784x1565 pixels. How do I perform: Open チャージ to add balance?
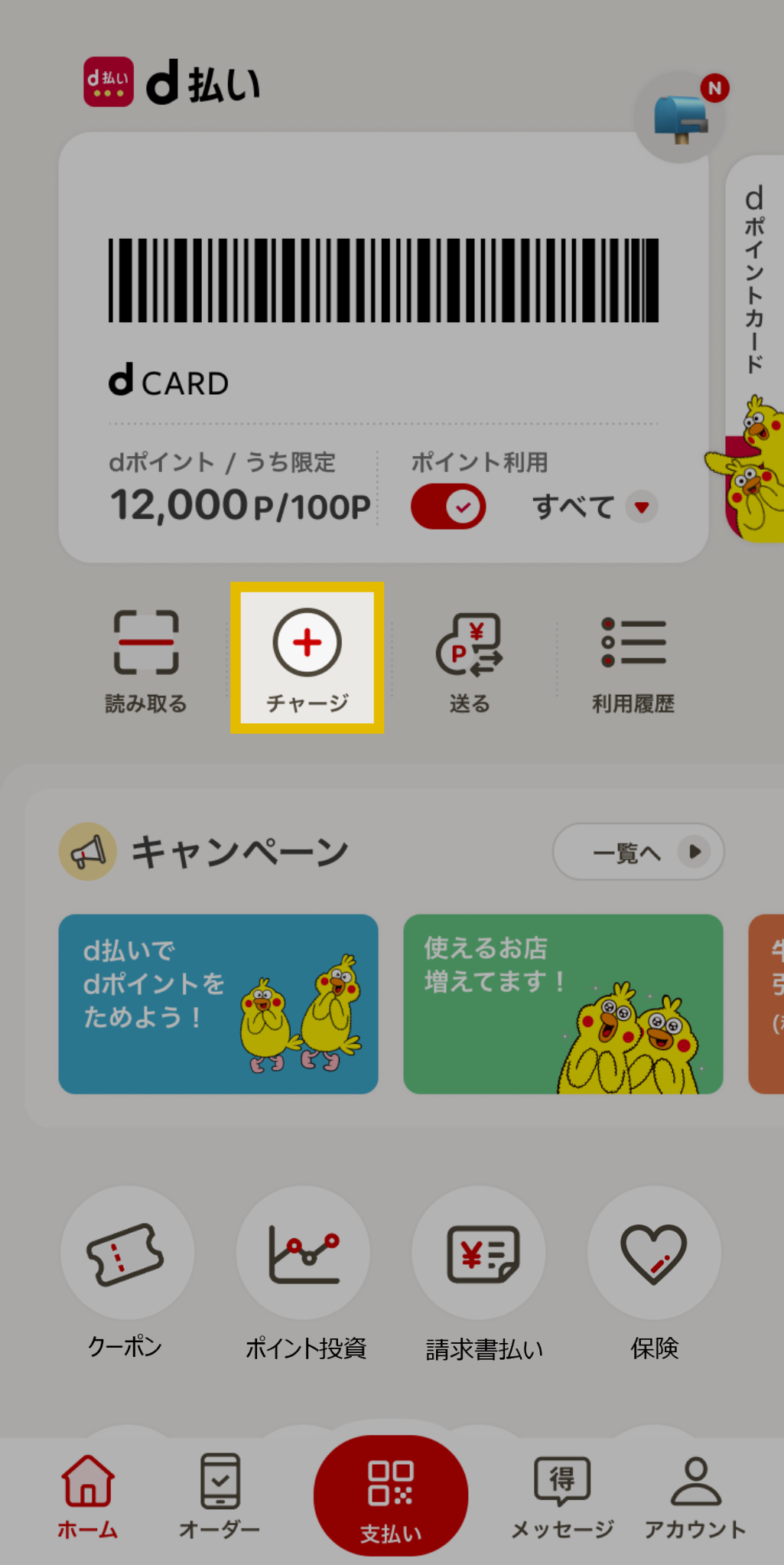tap(307, 658)
